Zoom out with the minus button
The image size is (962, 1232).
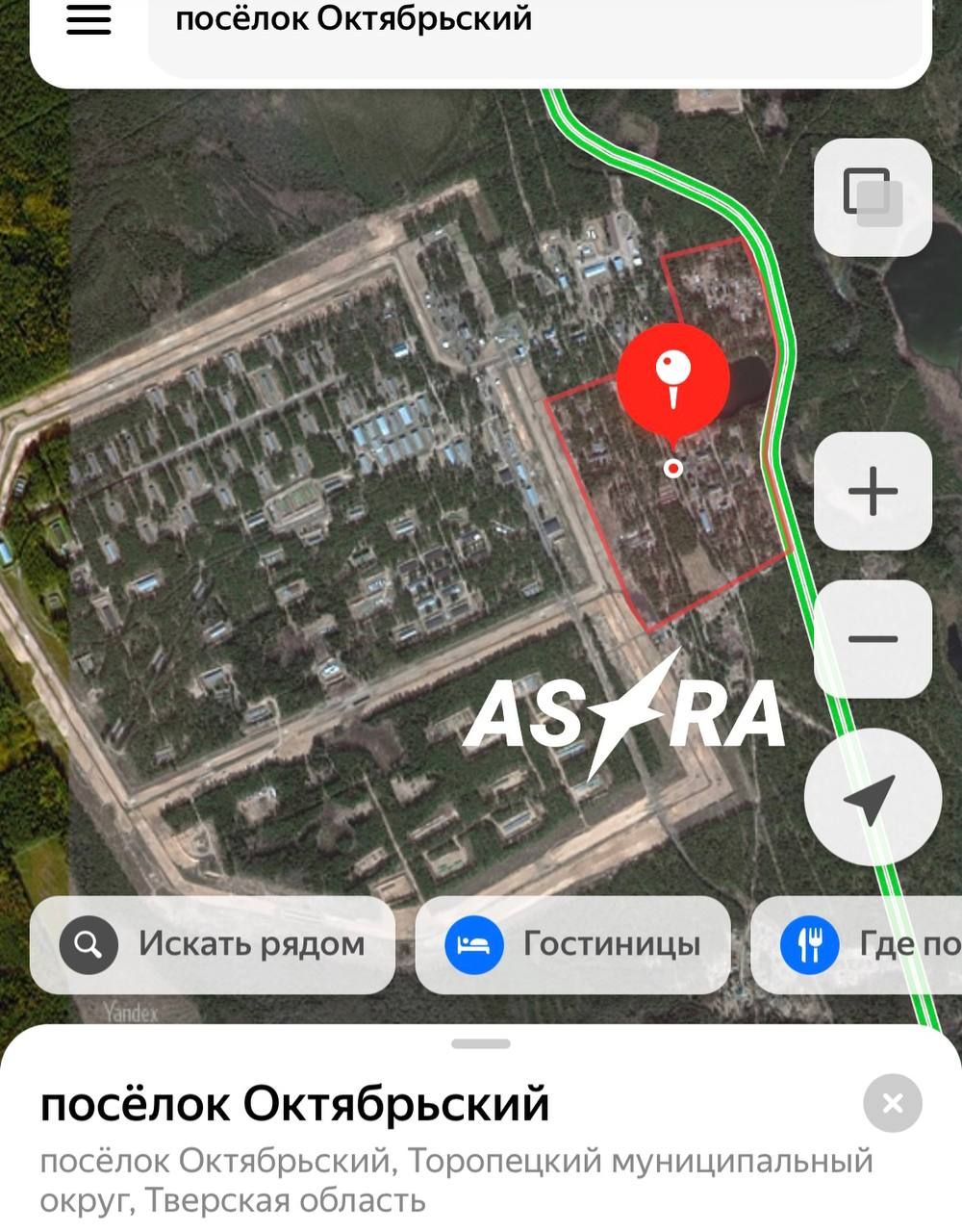(x=873, y=639)
